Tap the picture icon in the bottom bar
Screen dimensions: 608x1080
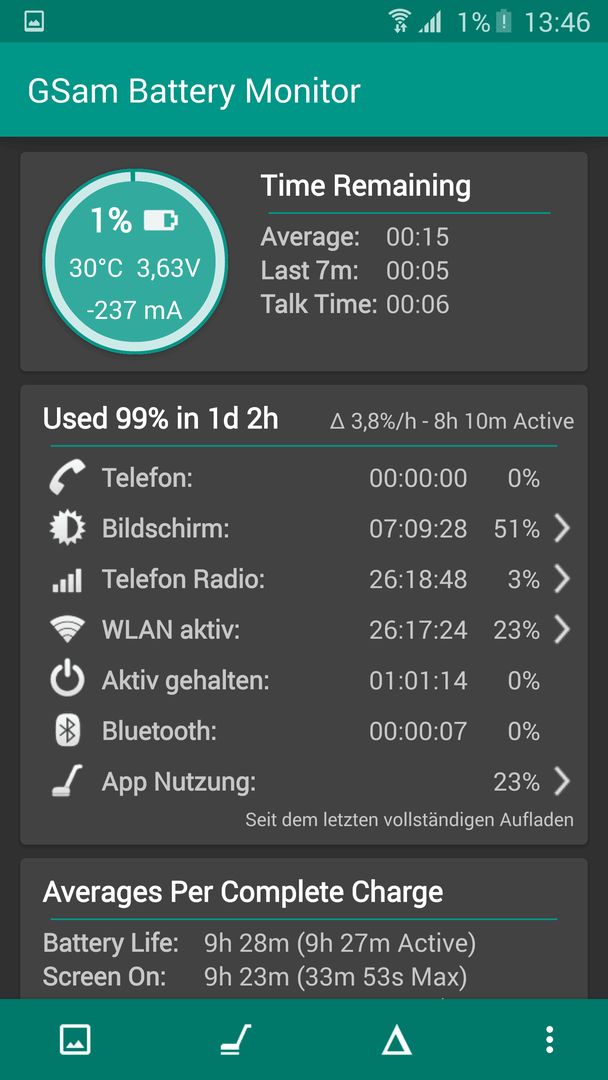(75, 1039)
